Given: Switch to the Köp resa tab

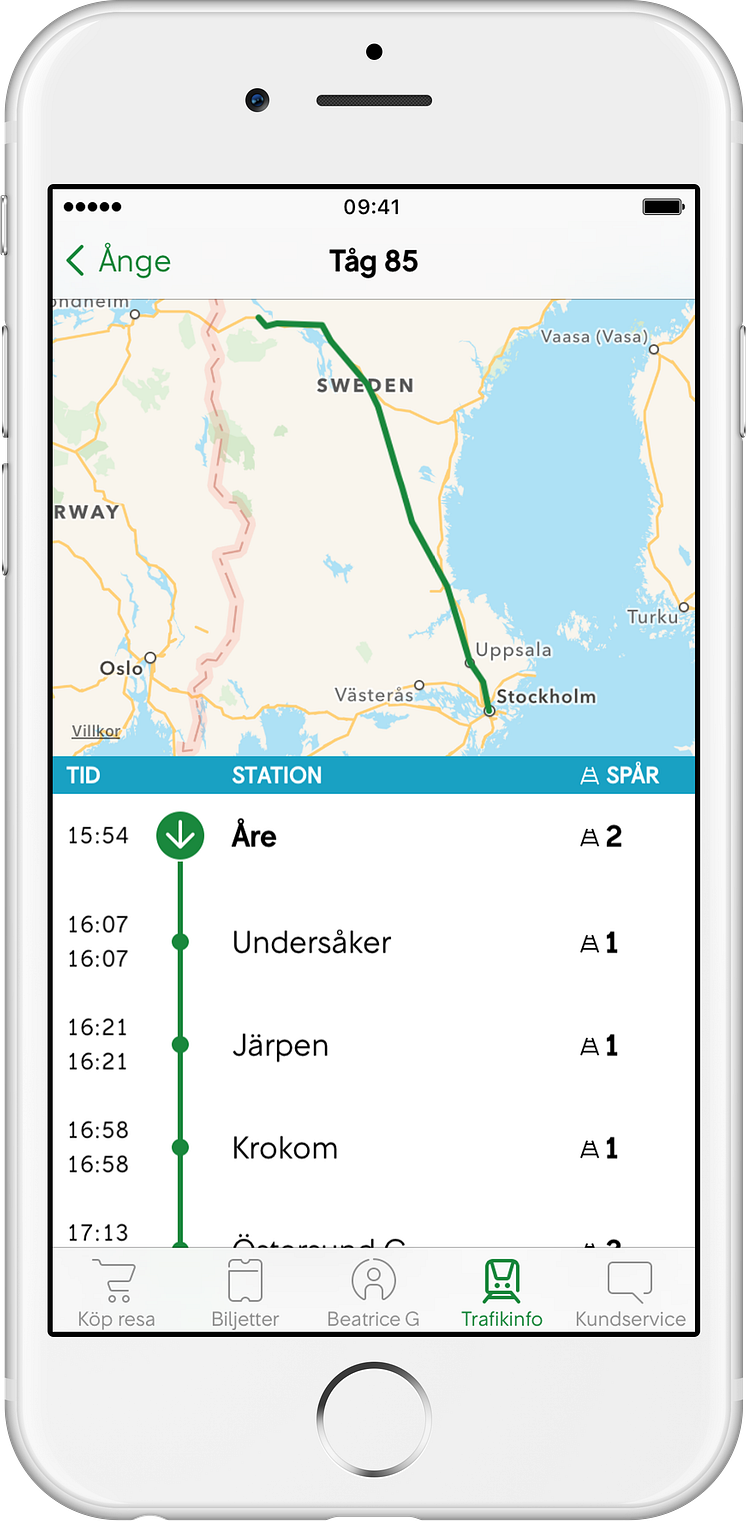Looking at the screenshot, I should coord(116,1293).
